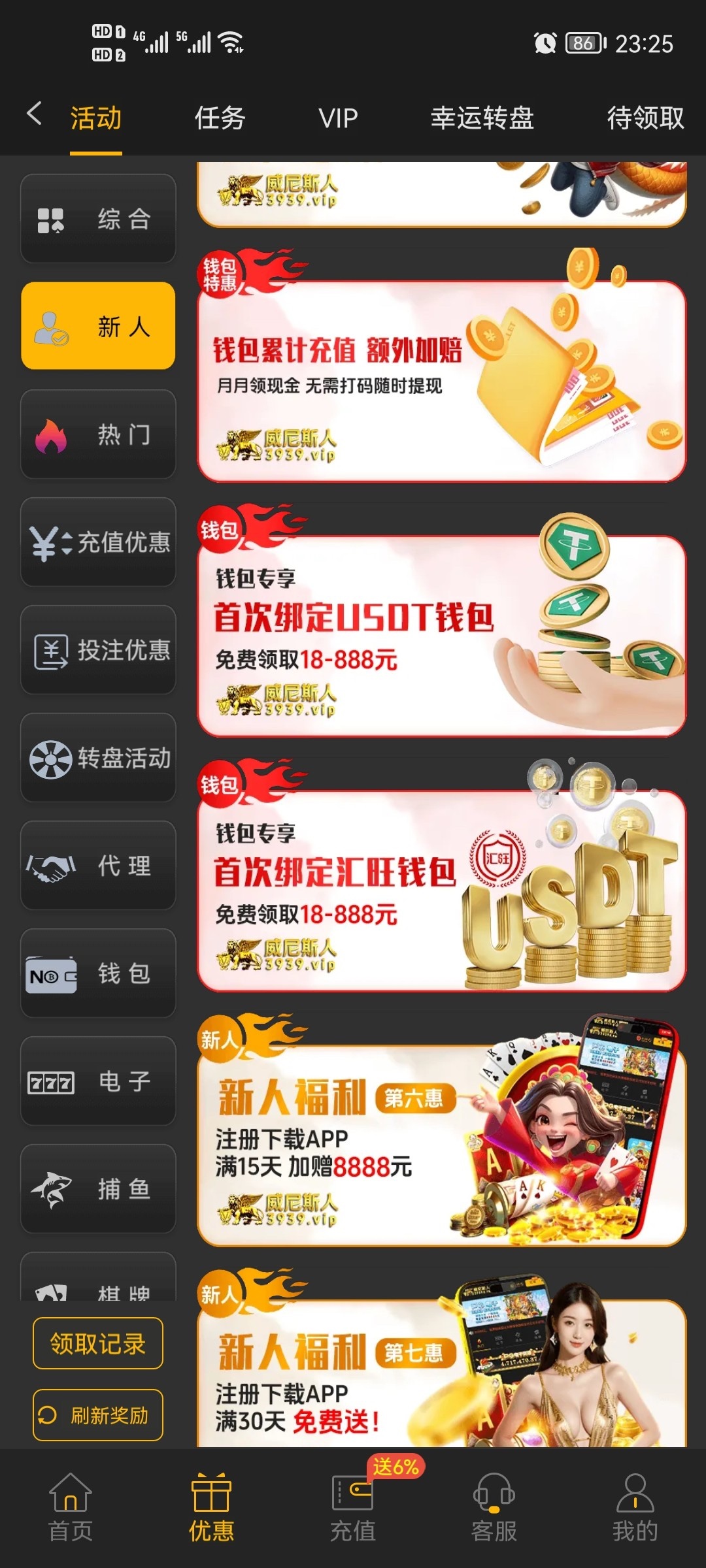
Task: Tap the 刷新奖励 button
Action: [98, 1416]
